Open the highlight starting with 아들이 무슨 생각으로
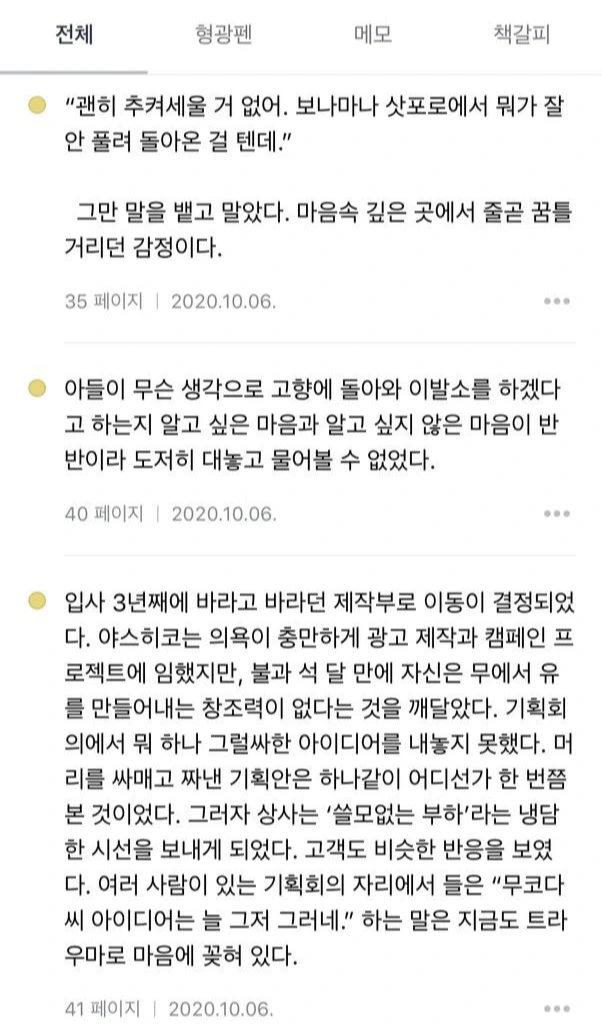The height and width of the screenshot is (1033, 602). coord(312,424)
